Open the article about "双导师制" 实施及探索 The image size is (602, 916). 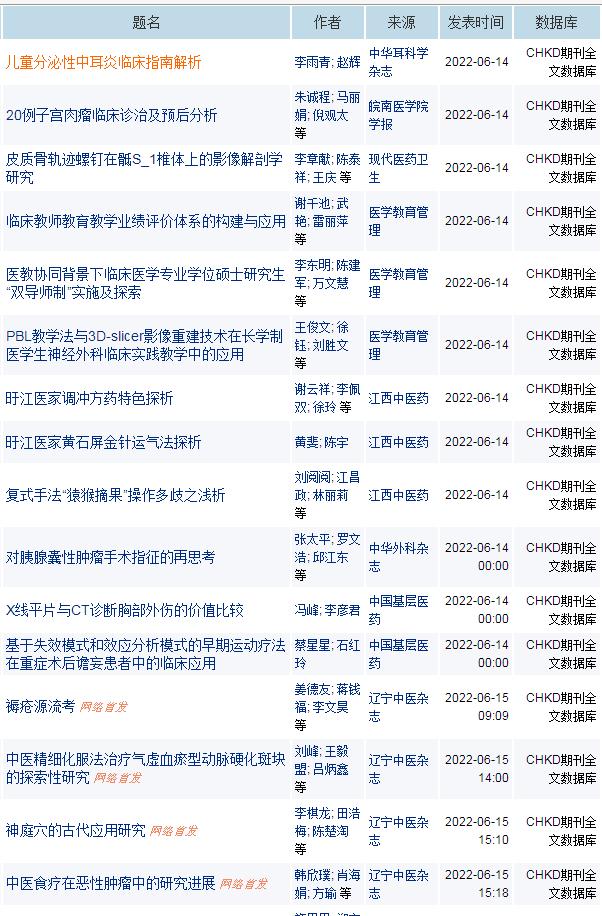click(x=145, y=283)
